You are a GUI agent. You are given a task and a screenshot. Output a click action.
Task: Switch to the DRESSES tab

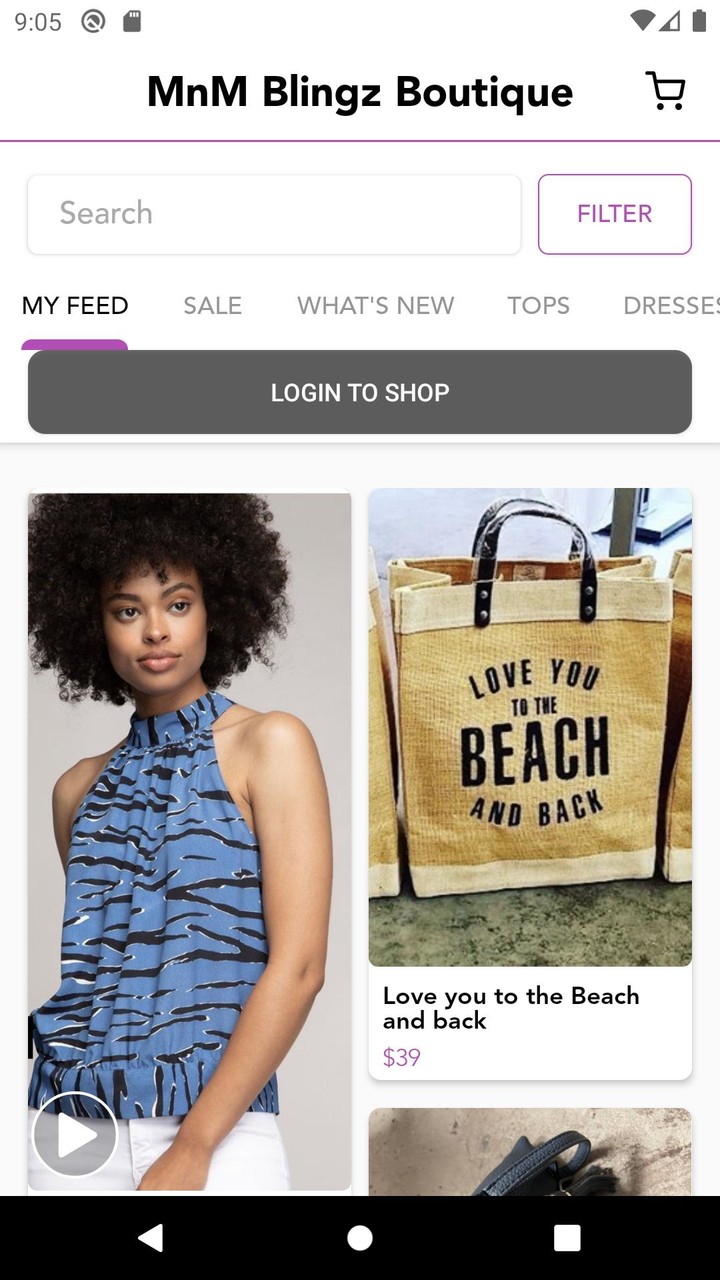[x=668, y=306]
